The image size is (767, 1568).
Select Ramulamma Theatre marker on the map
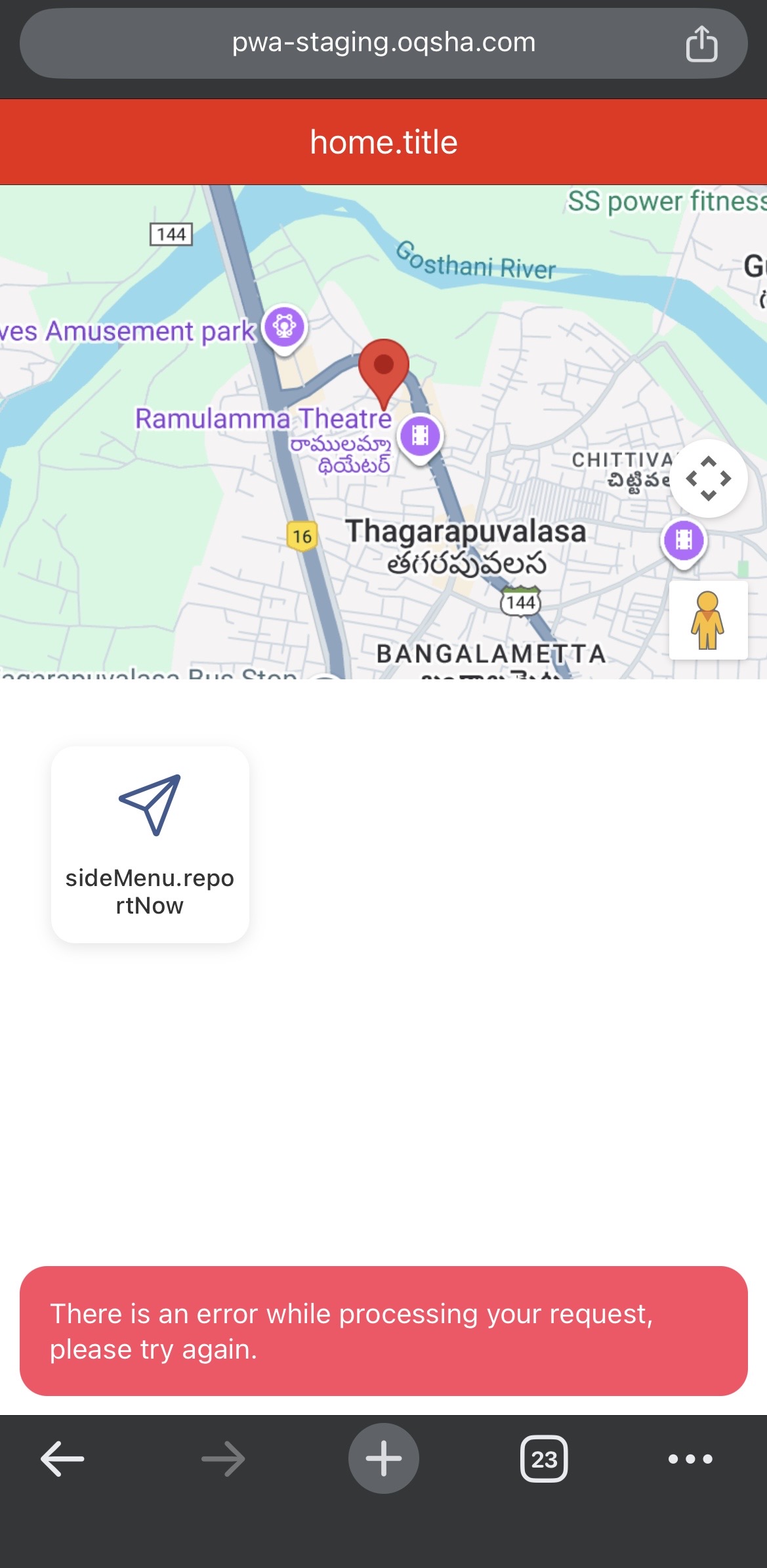tap(421, 436)
